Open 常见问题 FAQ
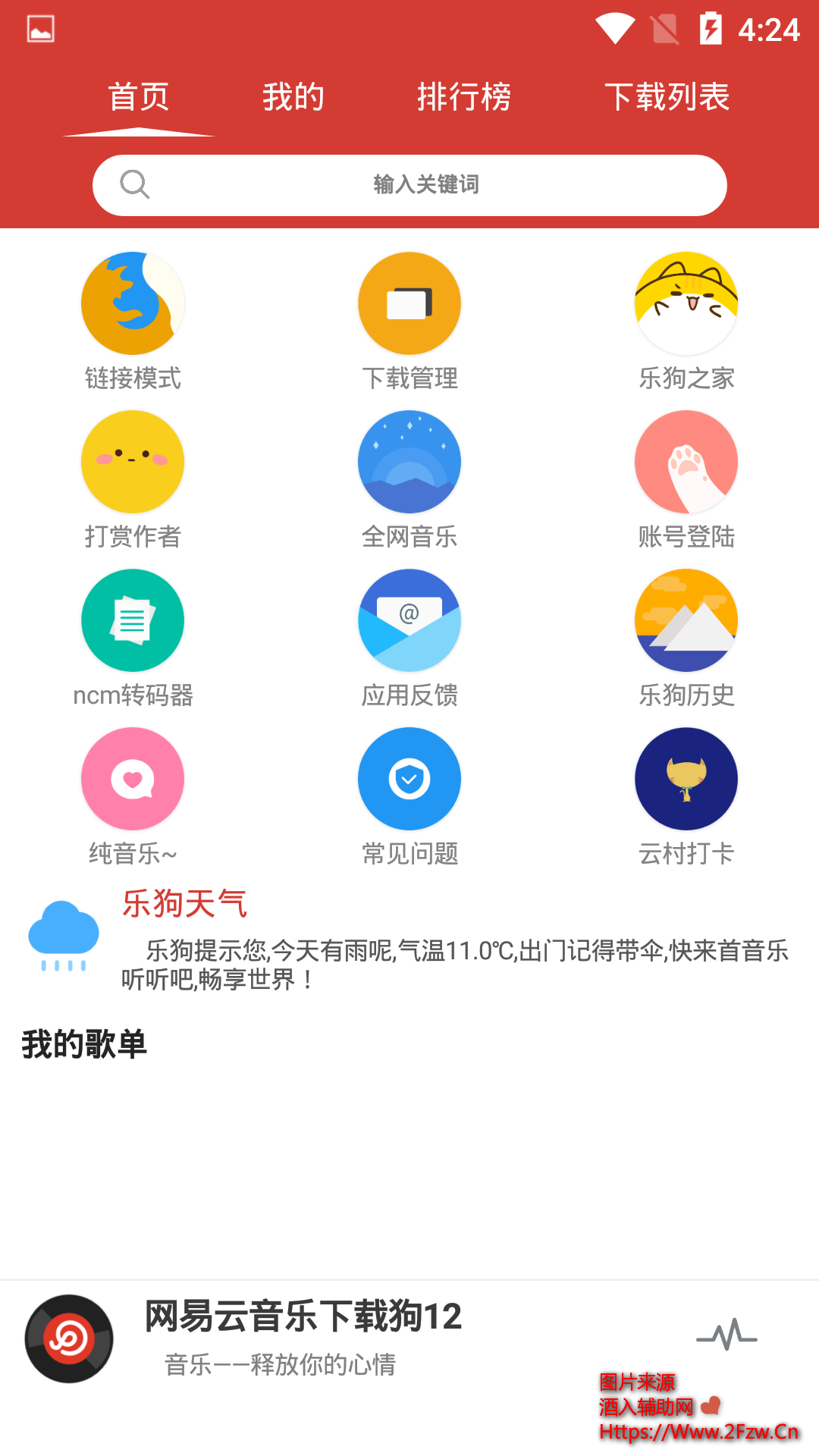The image size is (819, 1456). (x=409, y=778)
